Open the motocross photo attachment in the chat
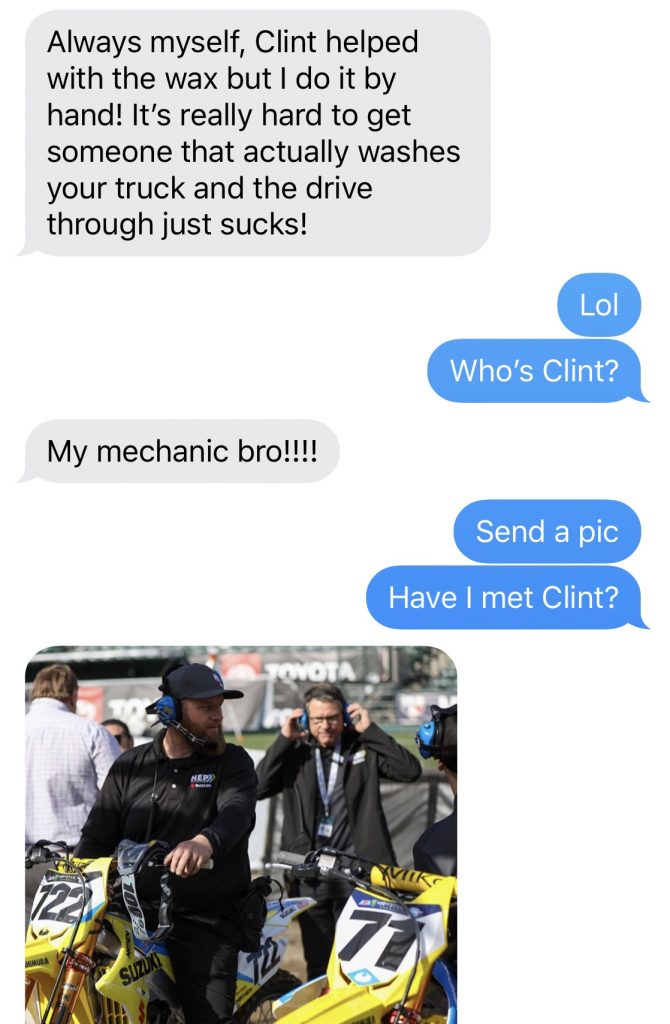Image resolution: width=670 pixels, height=1024 pixels. [240, 834]
